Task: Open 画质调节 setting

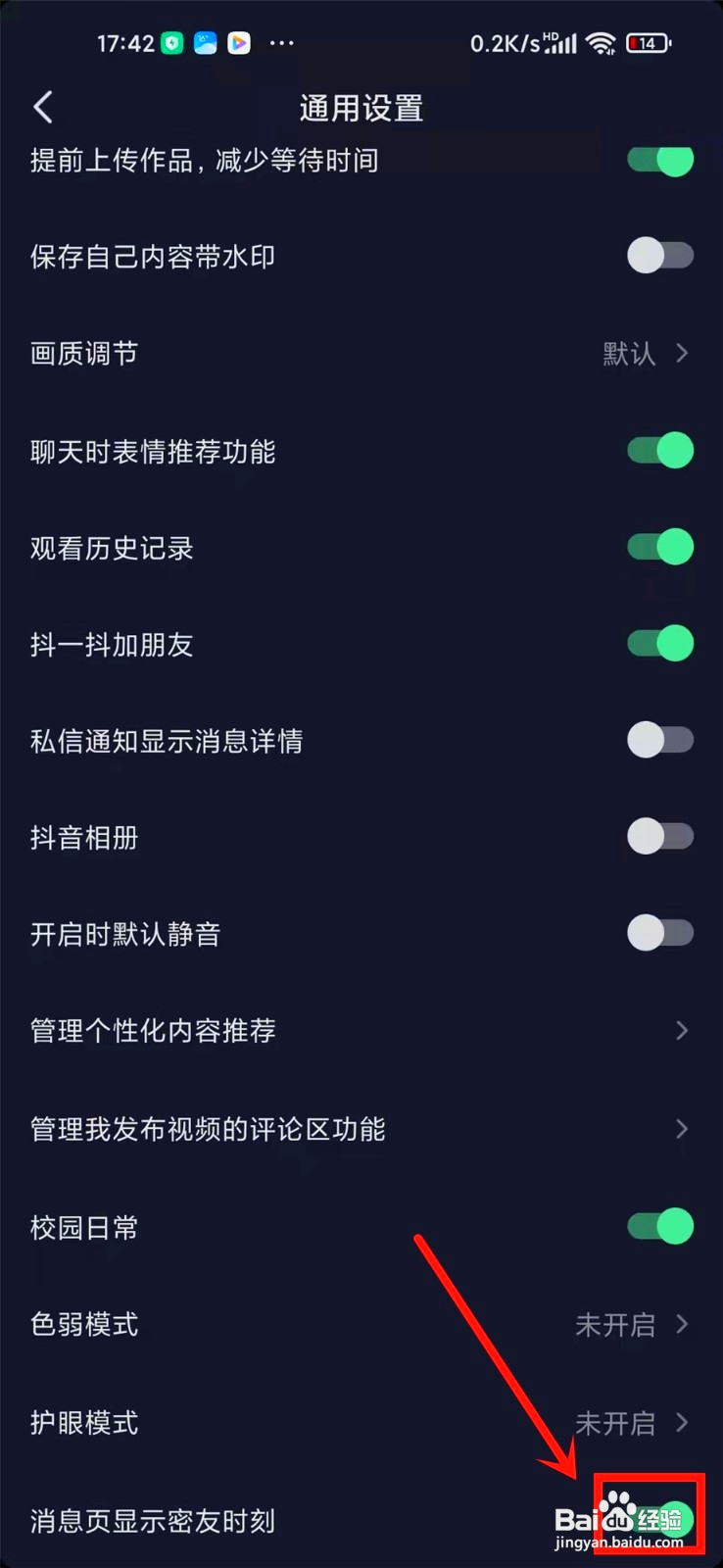Action: point(361,353)
